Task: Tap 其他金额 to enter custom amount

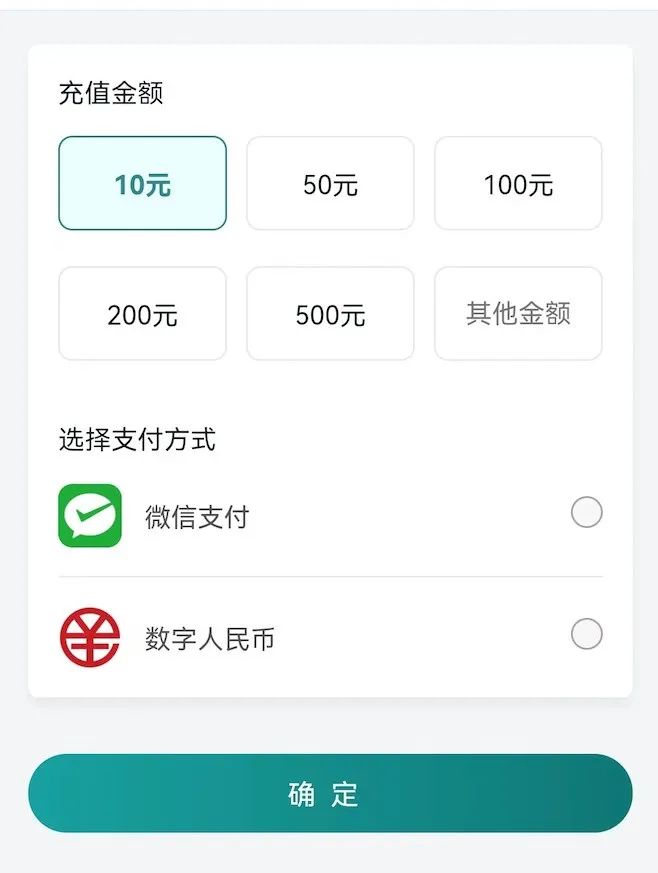Action: pos(518,314)
